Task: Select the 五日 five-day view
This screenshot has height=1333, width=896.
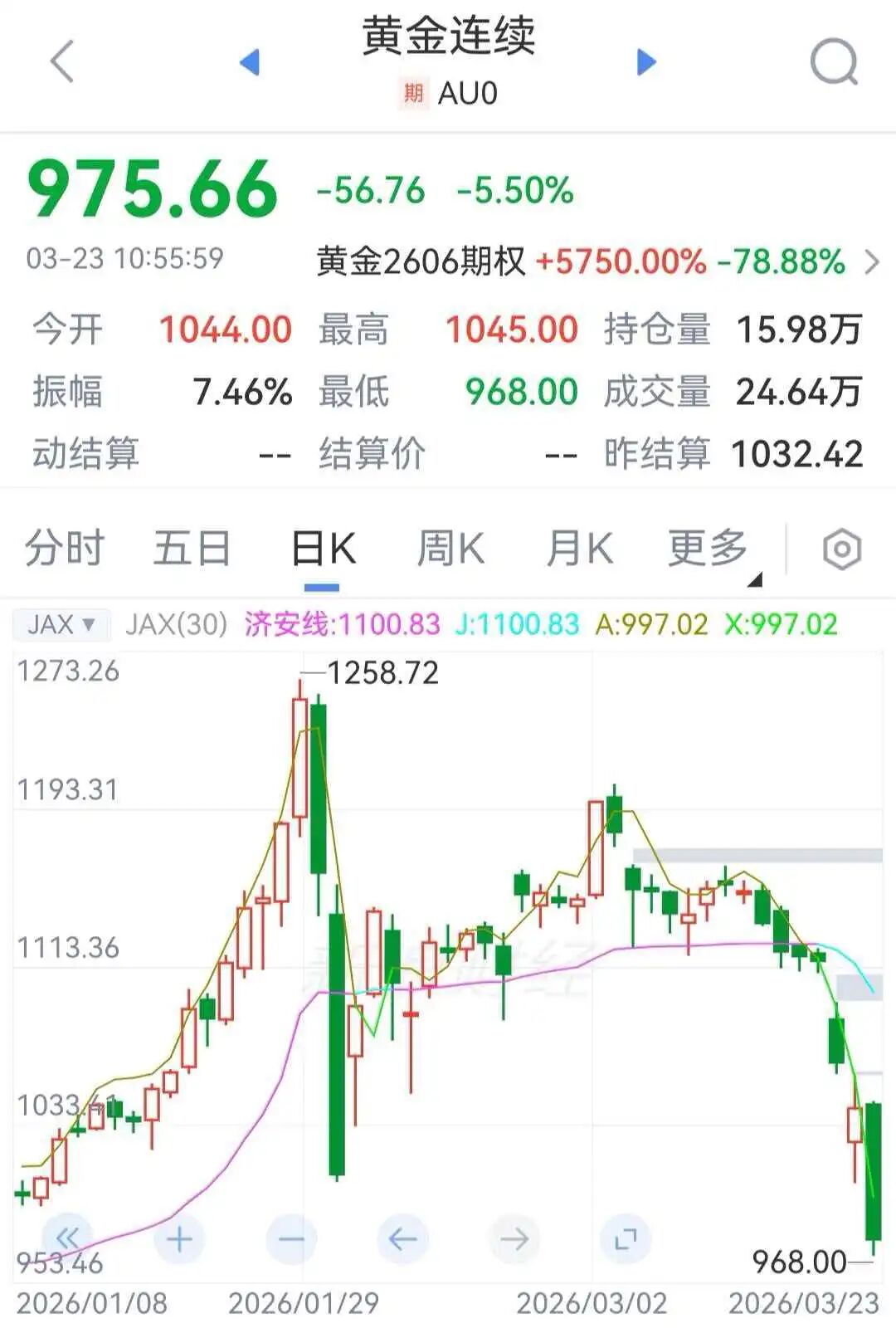Action: 193,548
